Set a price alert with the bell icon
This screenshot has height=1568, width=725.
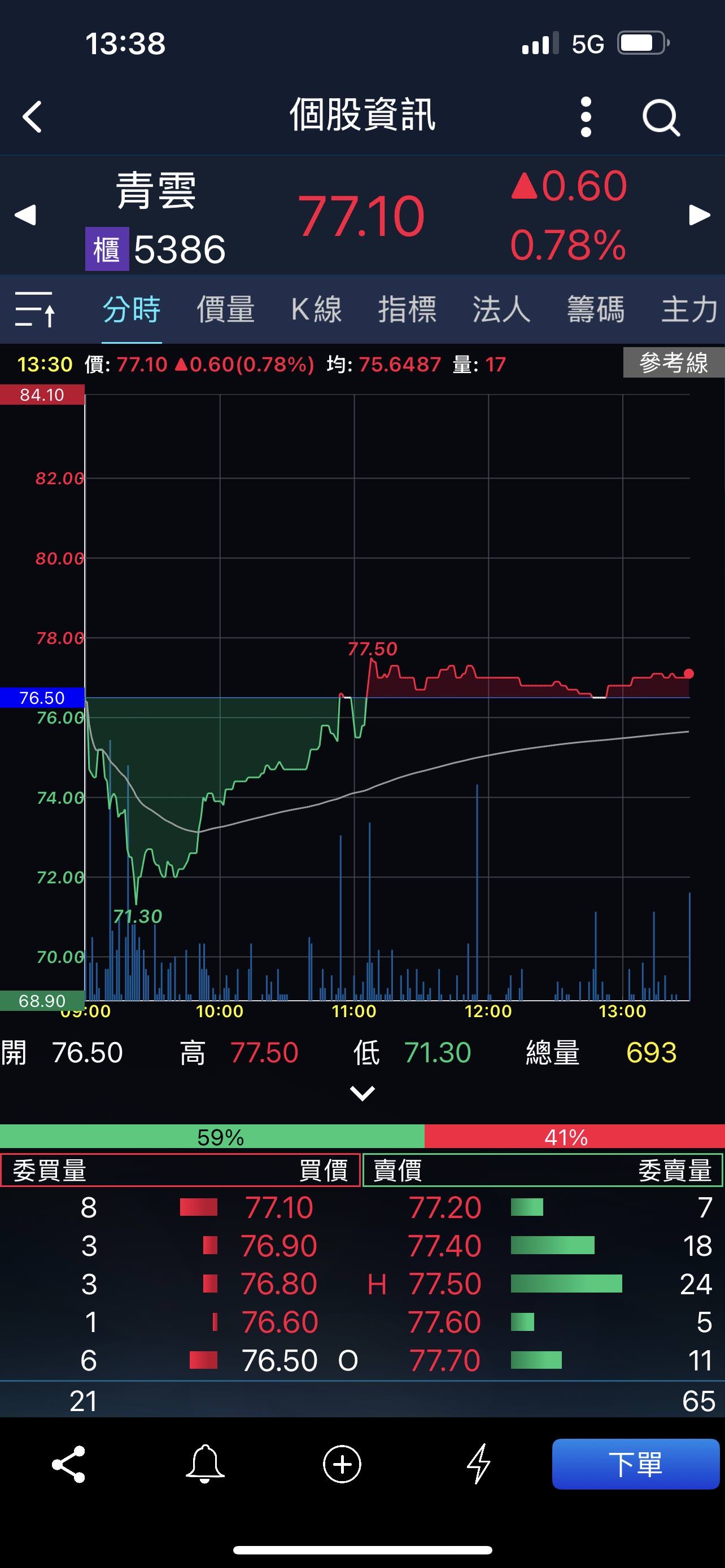[205, 1464]
